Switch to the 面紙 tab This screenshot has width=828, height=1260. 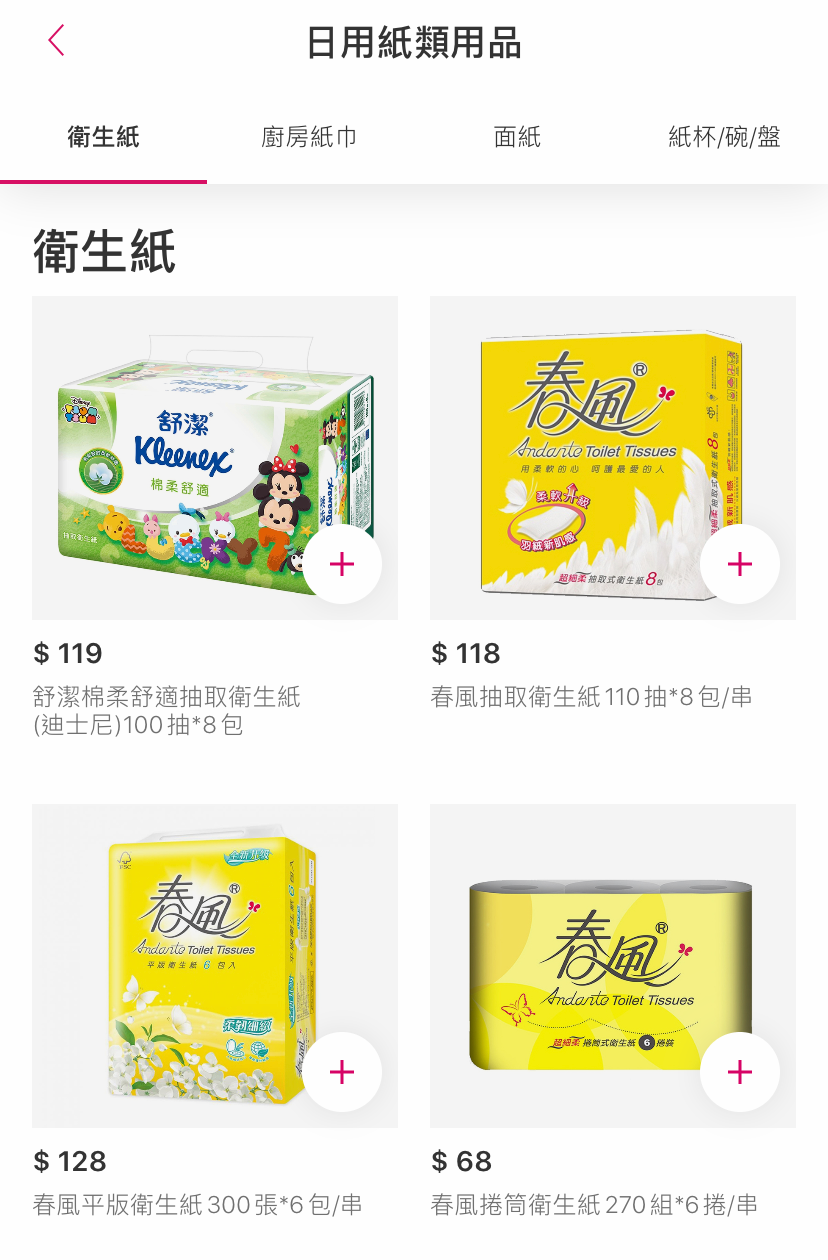pyautogui.click(x=517, y=138)
